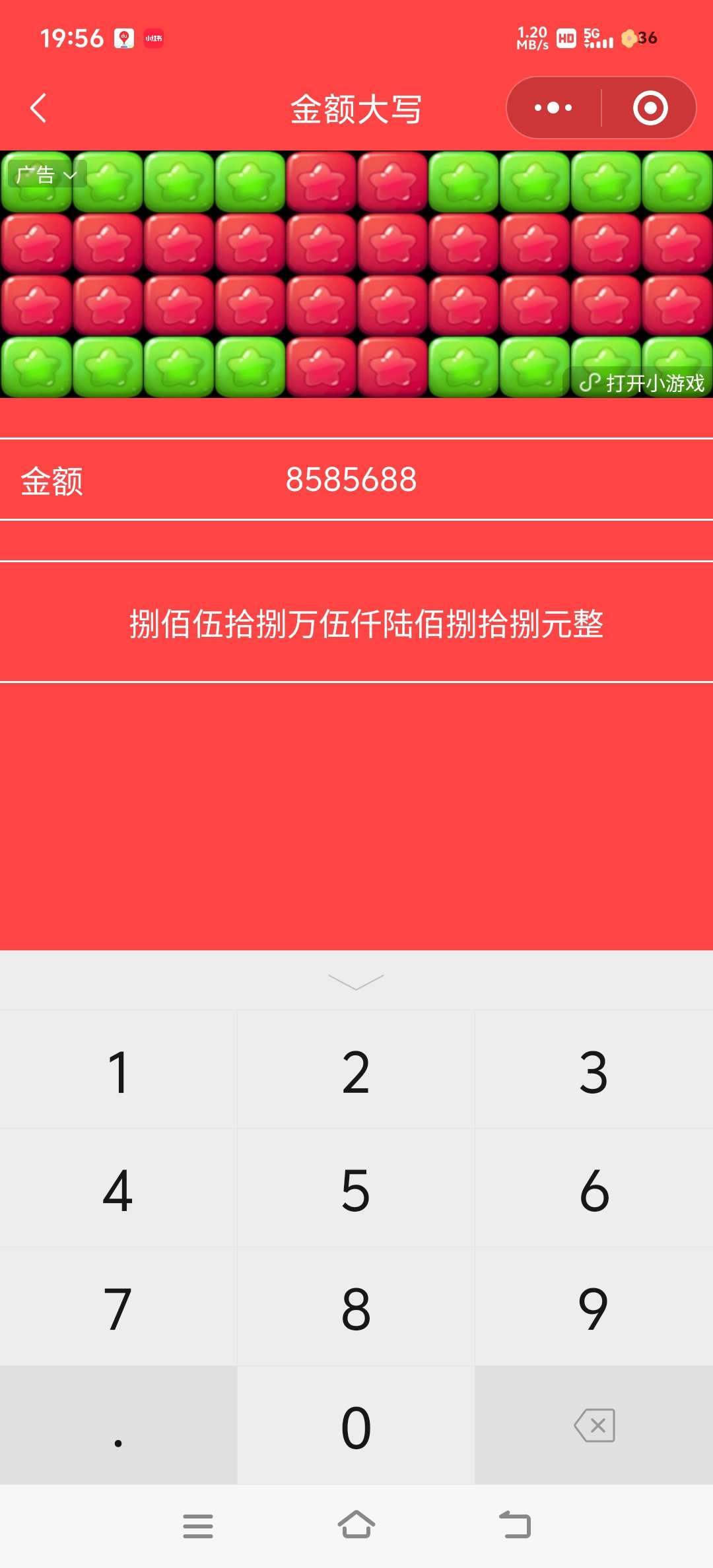Open the mini program more options menu
This screenshot has width=713, height=1568.
[x=553, y=108]
